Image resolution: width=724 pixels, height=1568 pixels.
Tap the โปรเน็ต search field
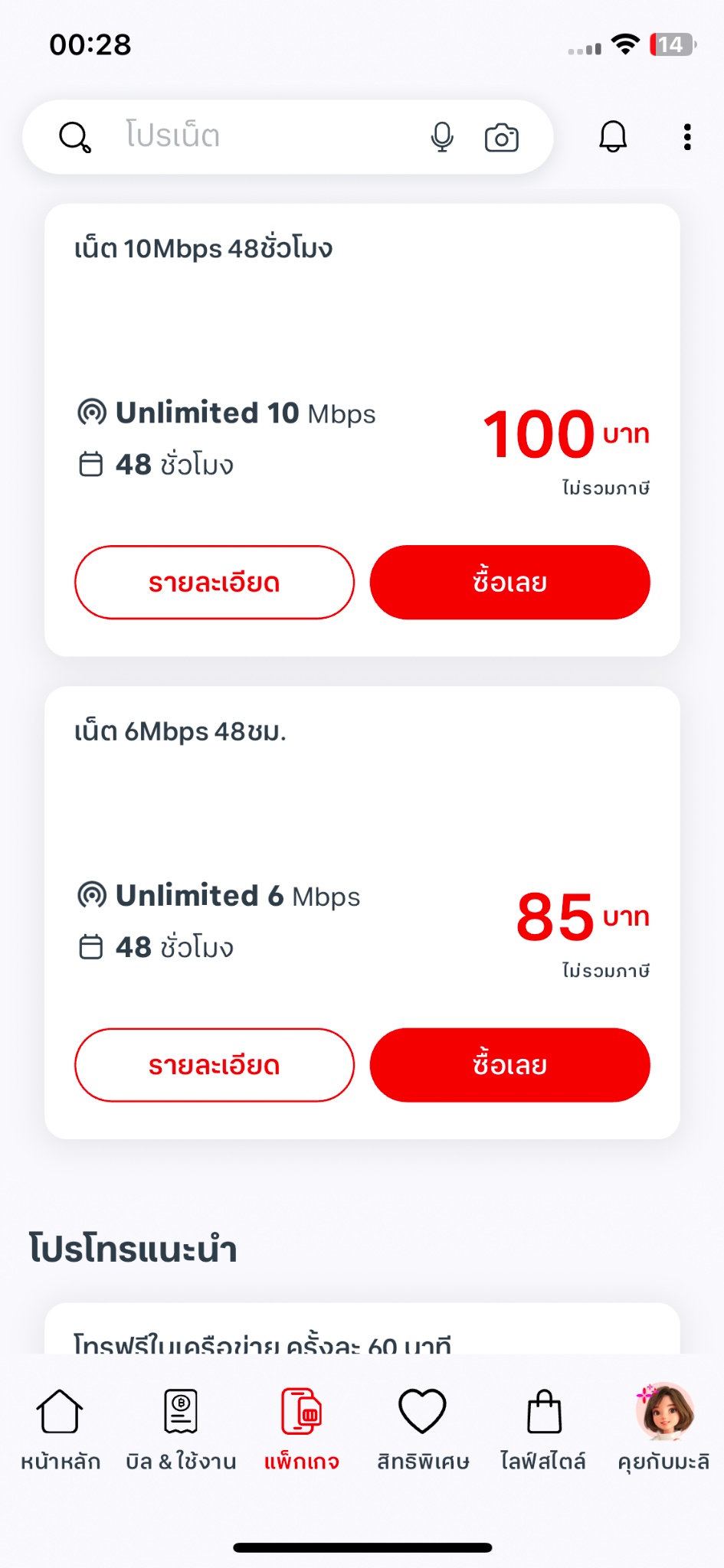point(260,136)
